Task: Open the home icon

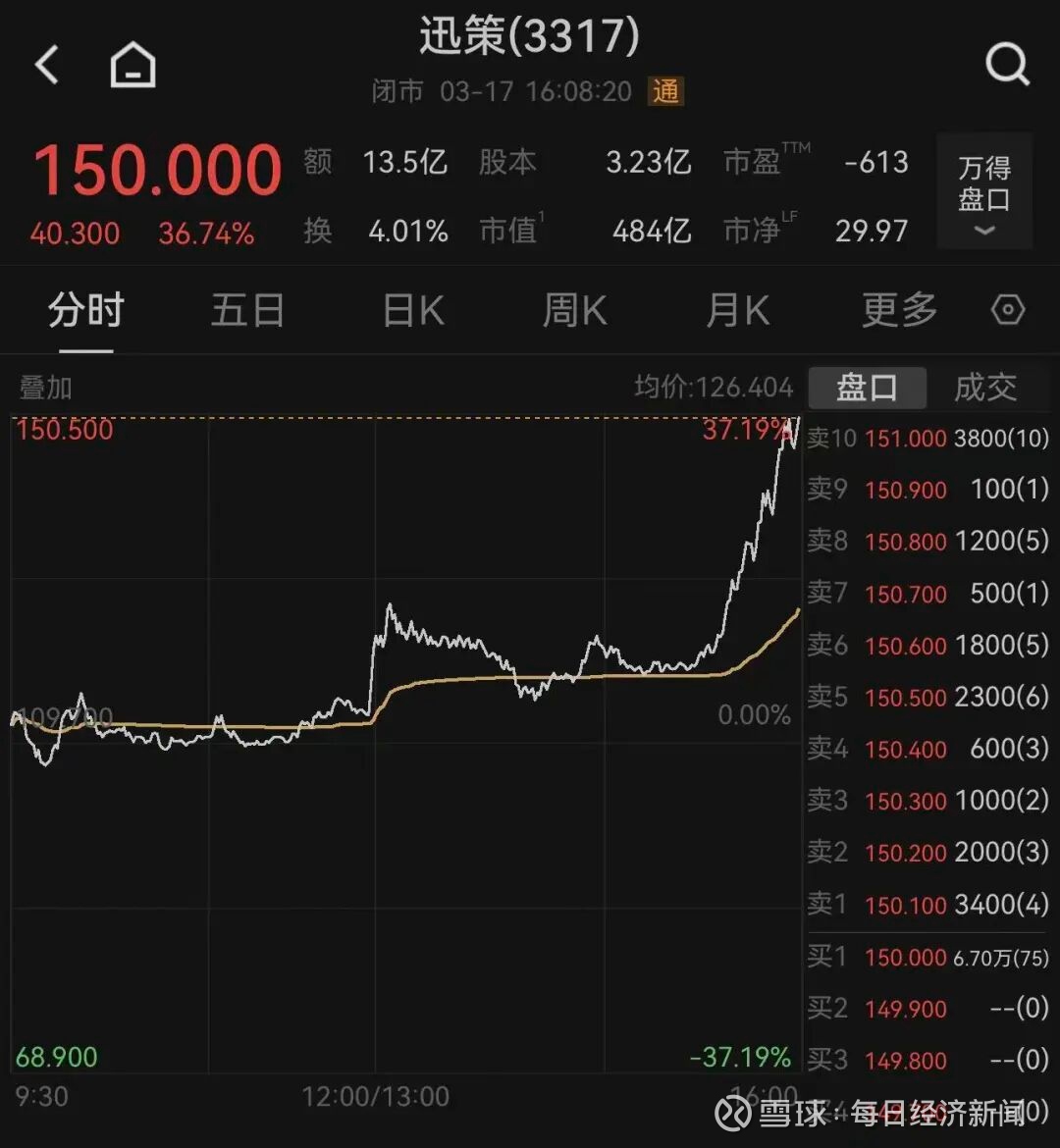Action: pyautogui.click(x=132, y=66)
